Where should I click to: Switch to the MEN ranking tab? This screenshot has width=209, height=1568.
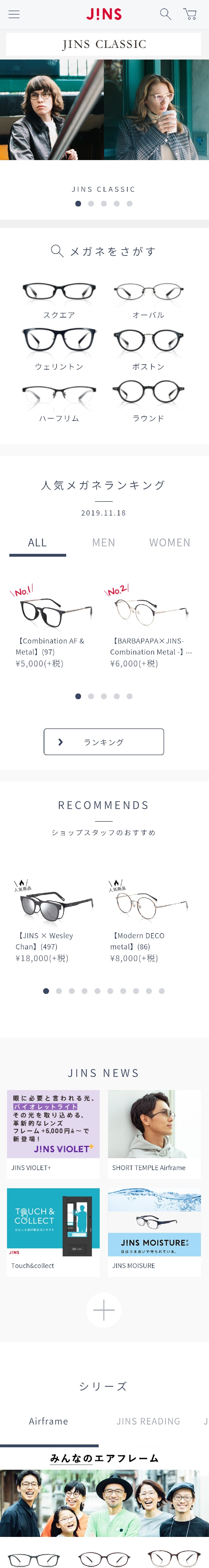click(104, 542)
